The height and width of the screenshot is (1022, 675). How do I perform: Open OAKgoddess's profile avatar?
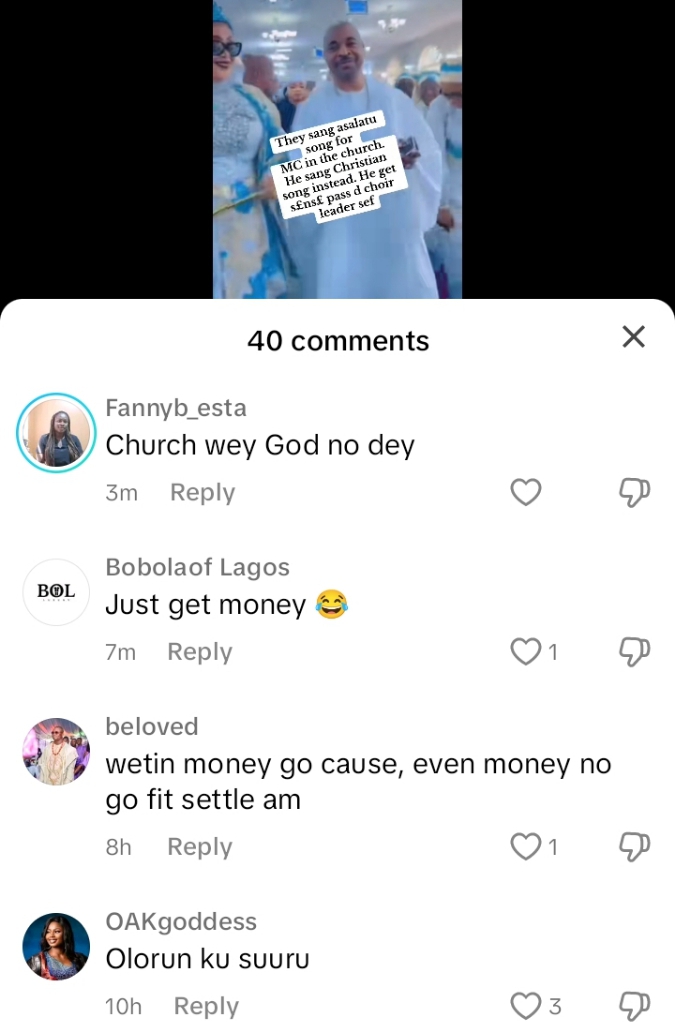click(x=56, y=946)
